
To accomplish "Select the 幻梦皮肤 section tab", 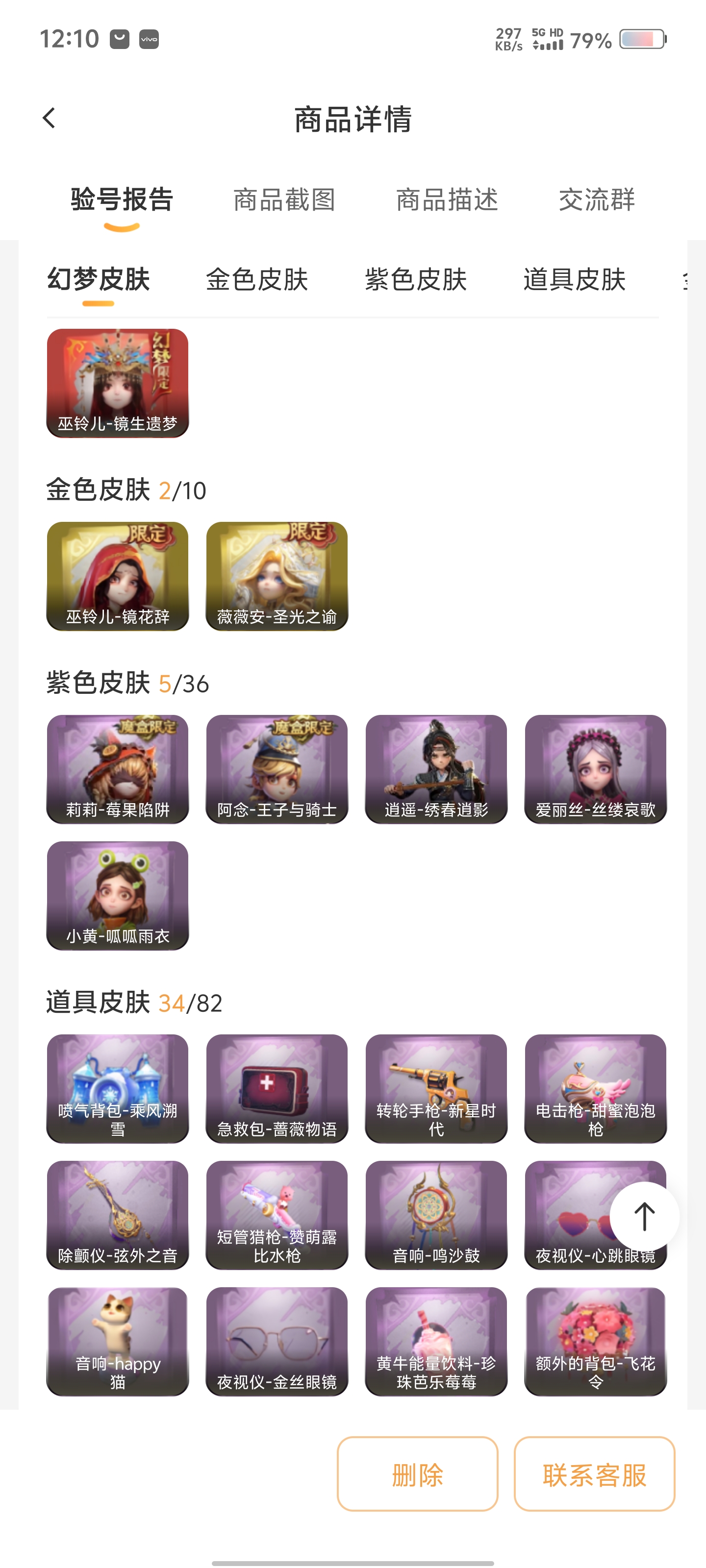I will pos(99,280).
